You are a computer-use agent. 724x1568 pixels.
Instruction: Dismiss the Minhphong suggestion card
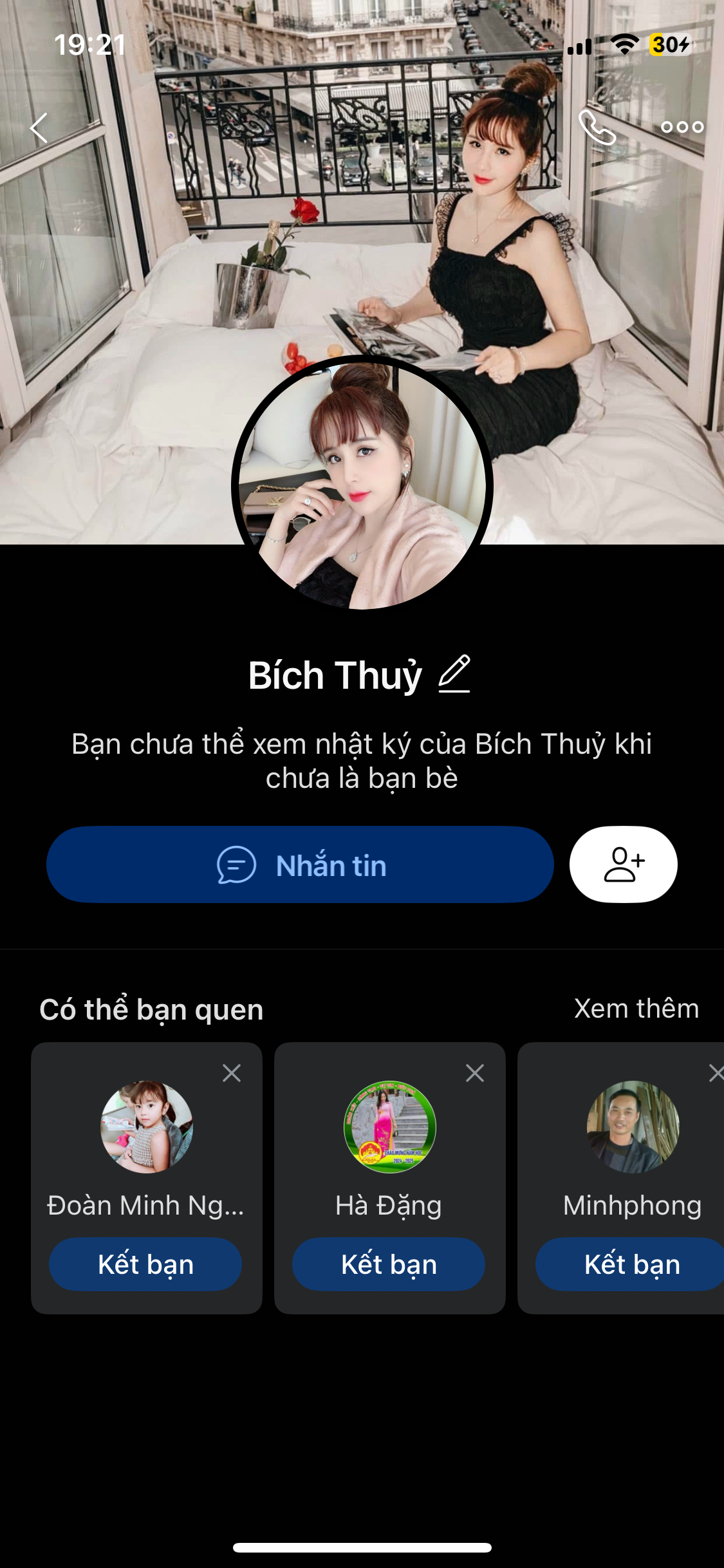(715, 1073)
